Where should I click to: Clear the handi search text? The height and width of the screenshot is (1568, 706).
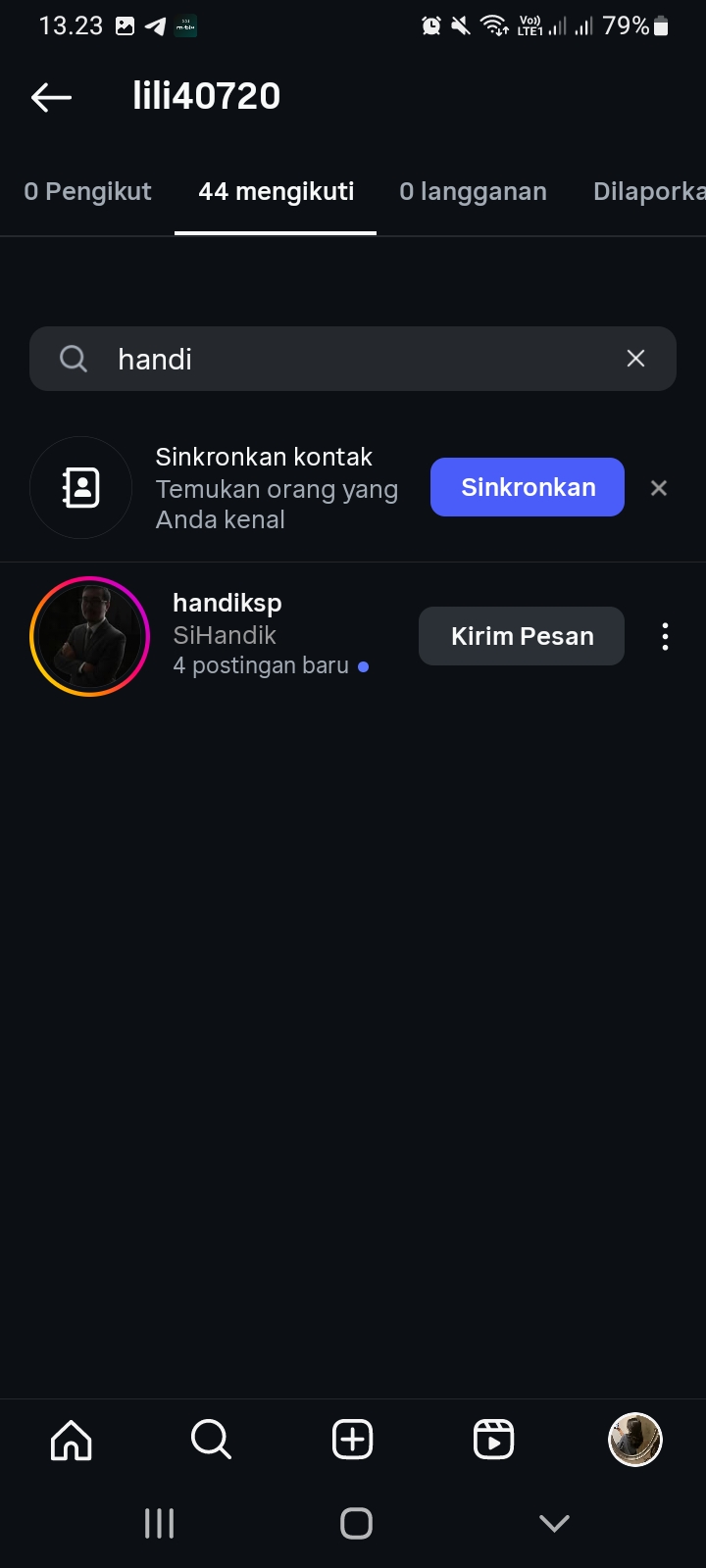[x=635, y=359]
